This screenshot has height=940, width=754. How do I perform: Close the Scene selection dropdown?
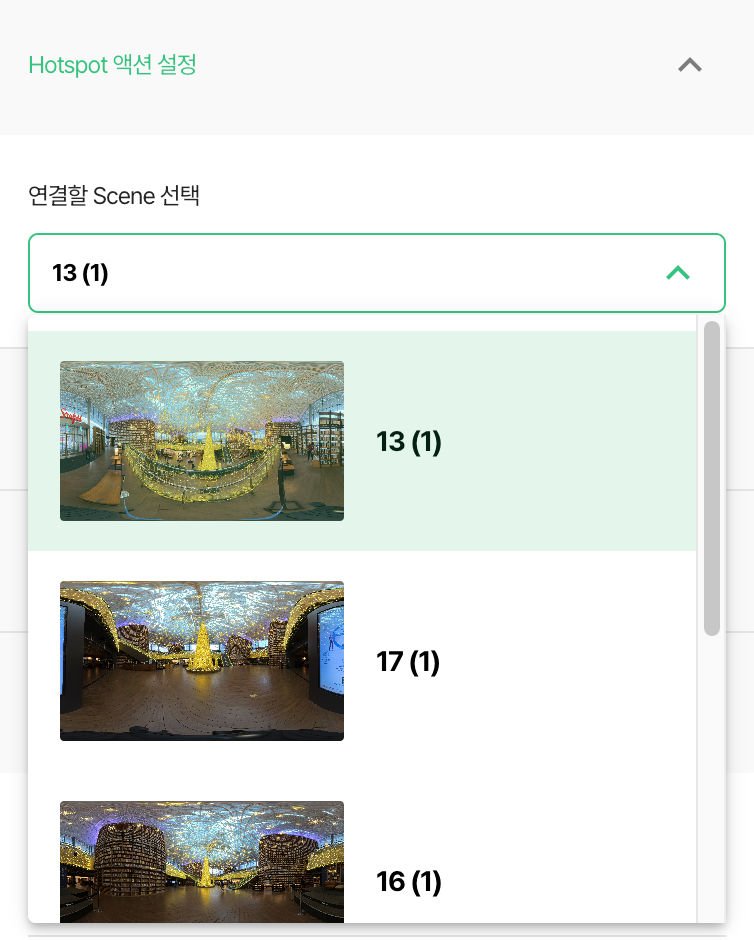(x=677, y=273)
